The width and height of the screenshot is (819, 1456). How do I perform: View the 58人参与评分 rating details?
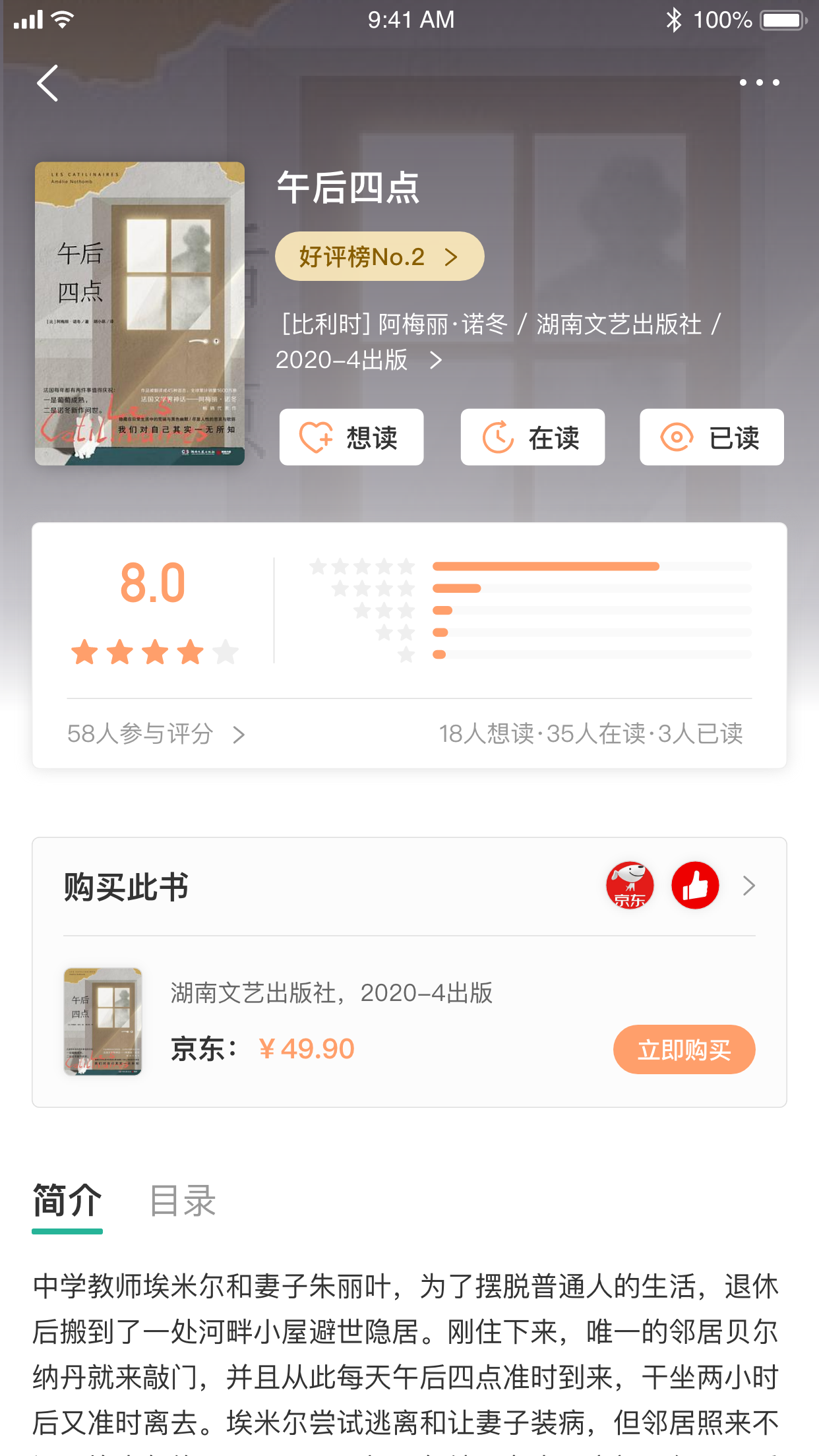pos(156,734)
